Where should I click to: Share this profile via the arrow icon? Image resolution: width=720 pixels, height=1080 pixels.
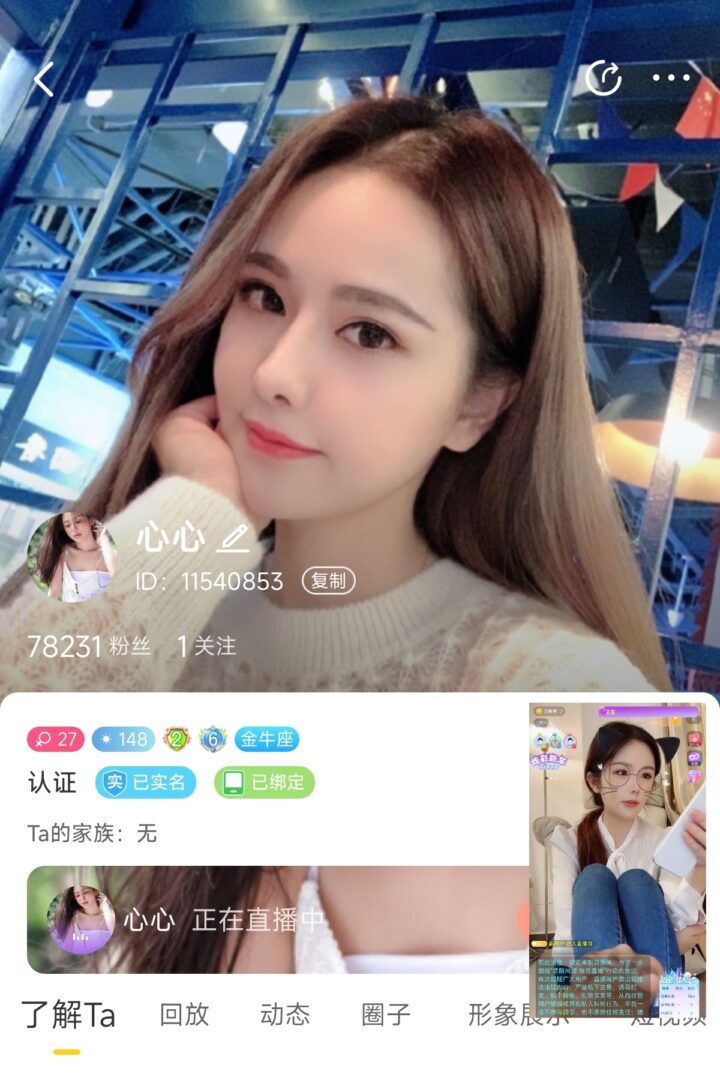click(x=602, y=78)
